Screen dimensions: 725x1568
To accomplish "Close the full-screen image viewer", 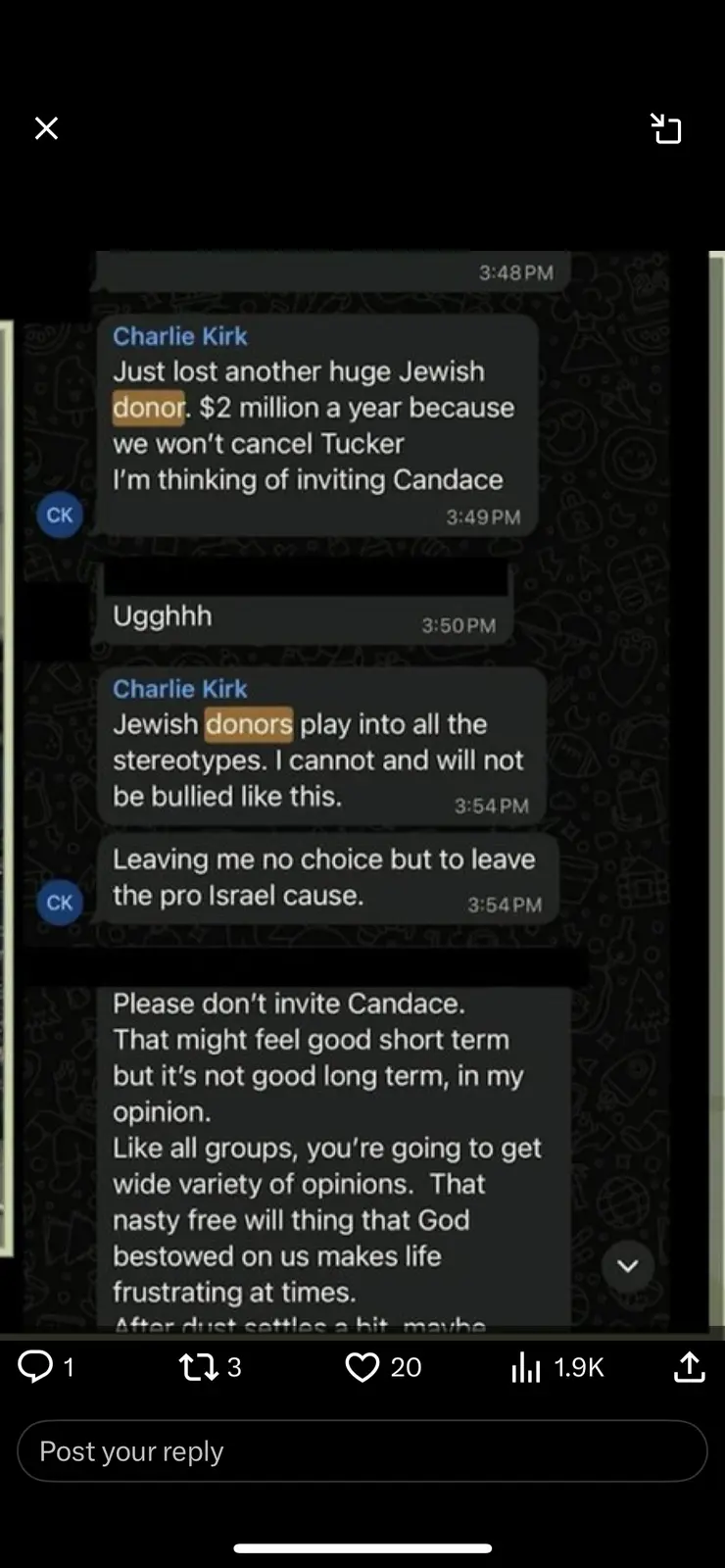I will coord(46,128).
